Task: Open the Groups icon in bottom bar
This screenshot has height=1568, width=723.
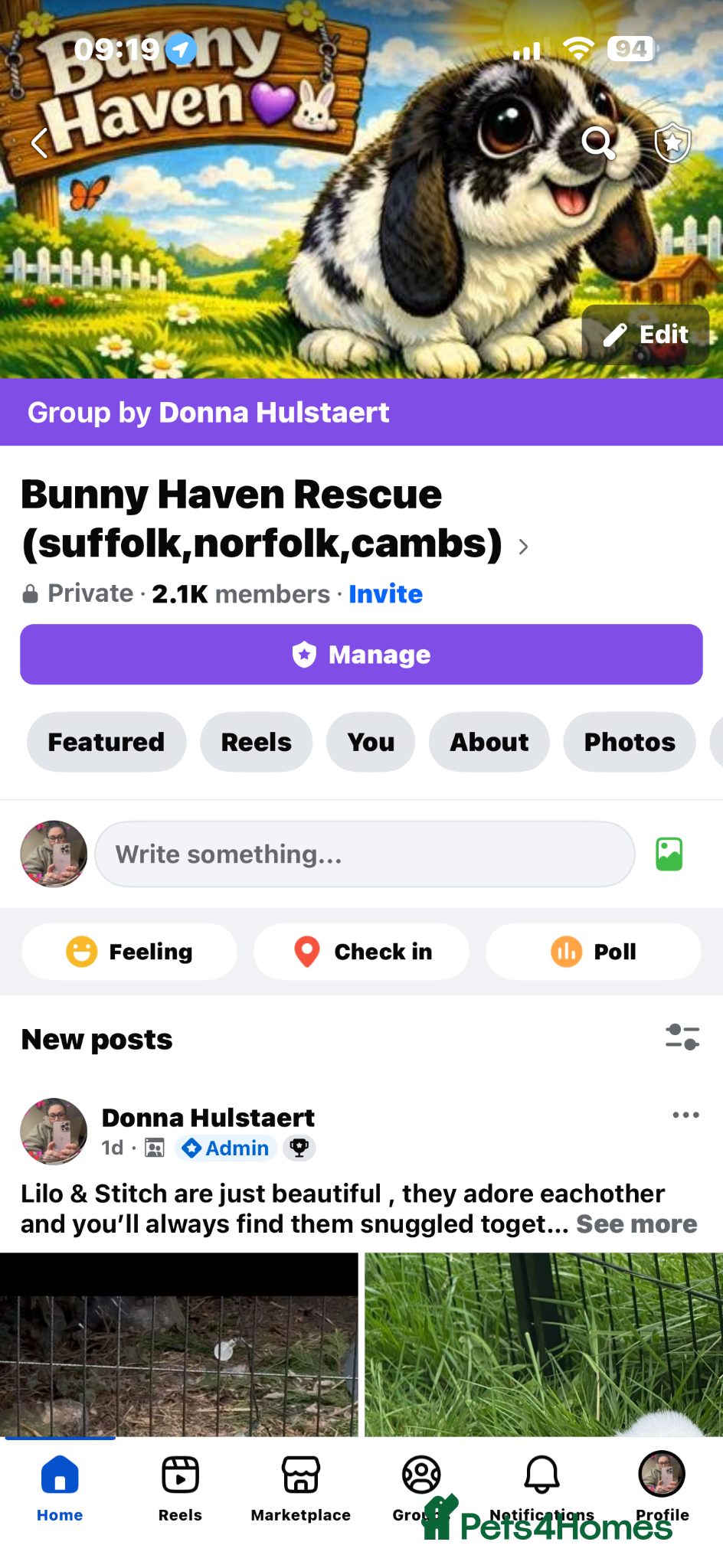Action: [x=420, y=1474]
